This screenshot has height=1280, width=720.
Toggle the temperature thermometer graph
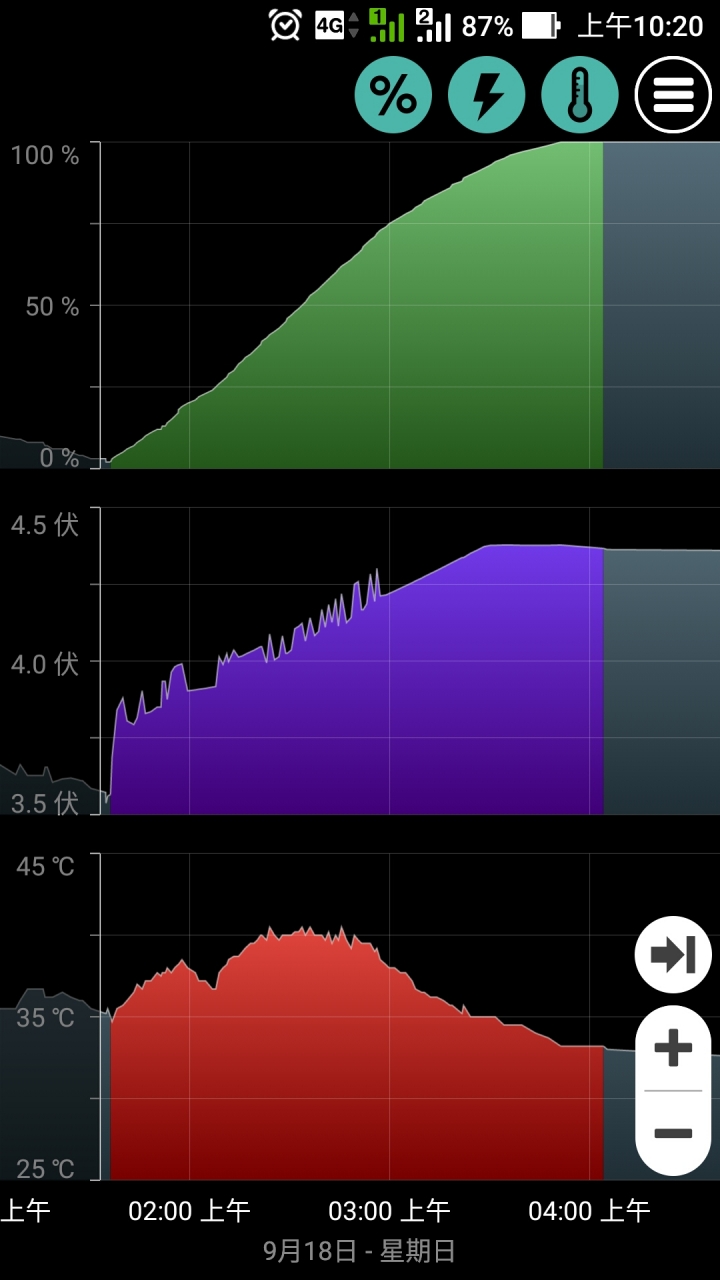(580, 95)
